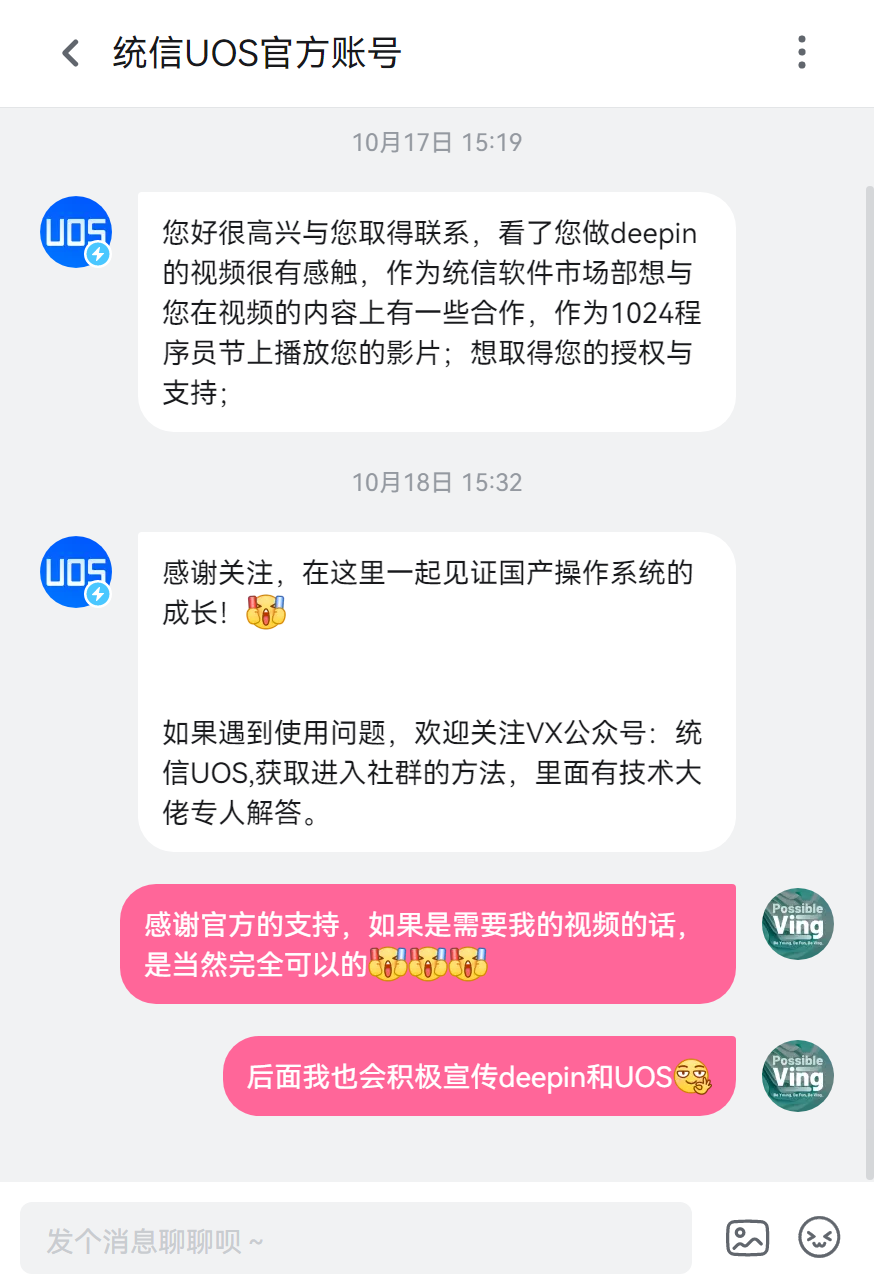Open the three-dot chat options menu
This screenshot has height=1287, width=874.
click(801, 52)
